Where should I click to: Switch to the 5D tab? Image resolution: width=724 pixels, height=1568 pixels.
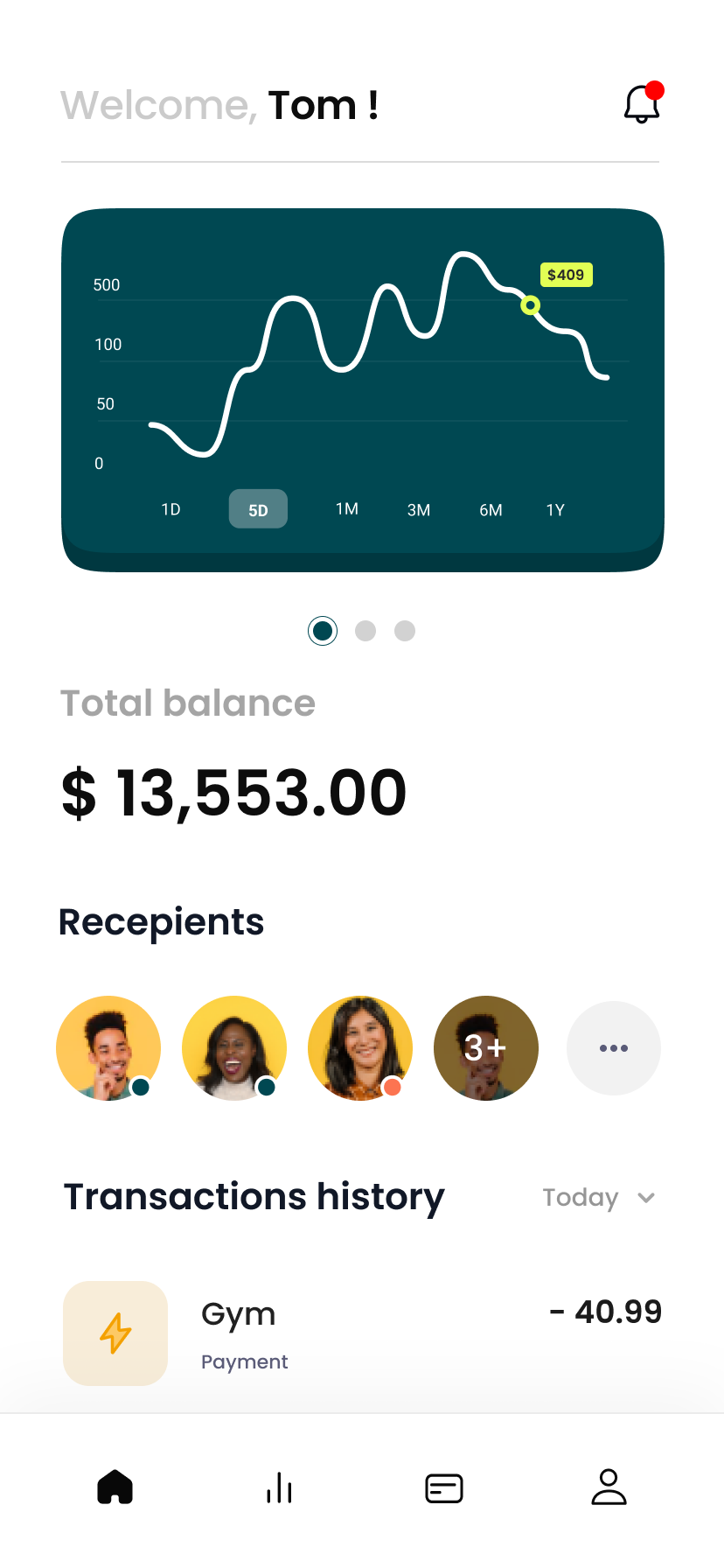258,508
